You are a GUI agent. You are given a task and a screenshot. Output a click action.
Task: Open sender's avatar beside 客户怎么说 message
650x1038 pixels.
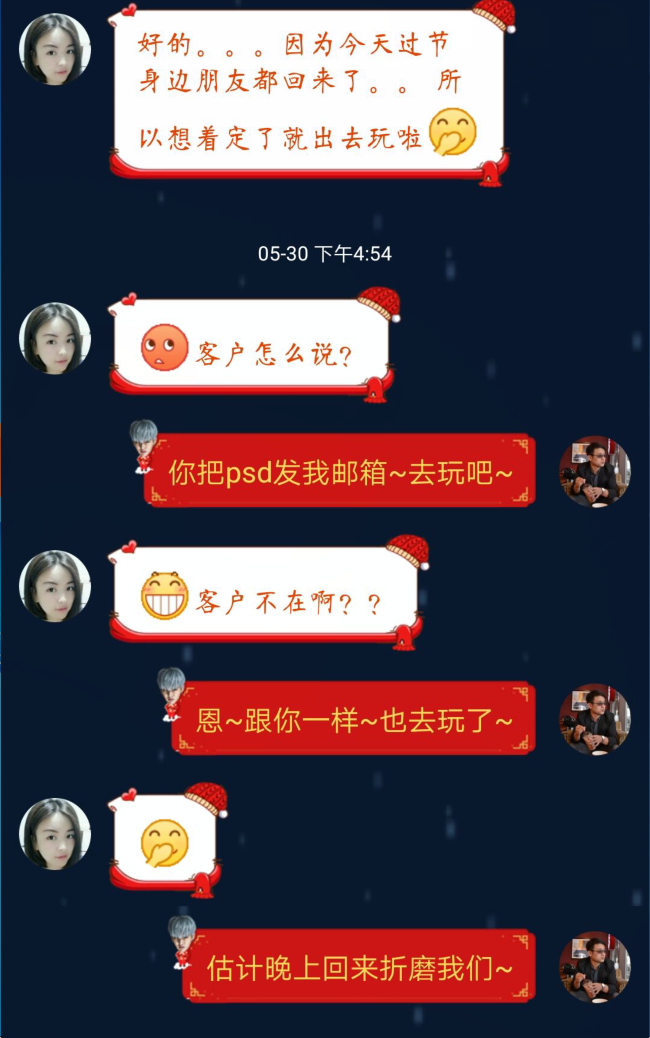tap(55, 338)
